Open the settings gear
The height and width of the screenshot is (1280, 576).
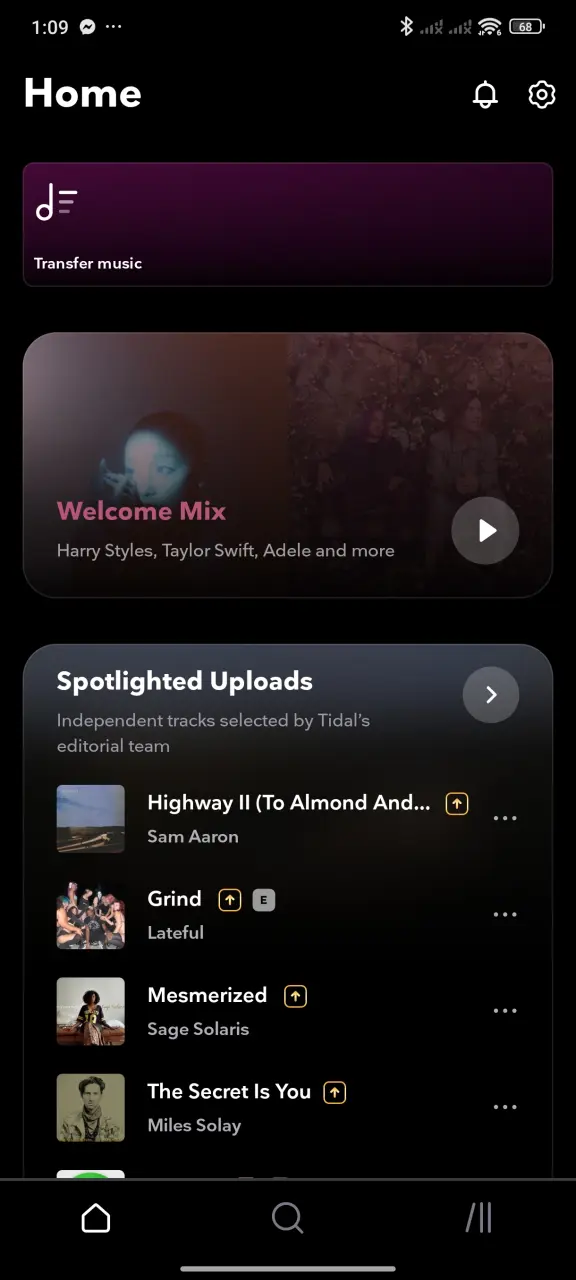point(542,95)
